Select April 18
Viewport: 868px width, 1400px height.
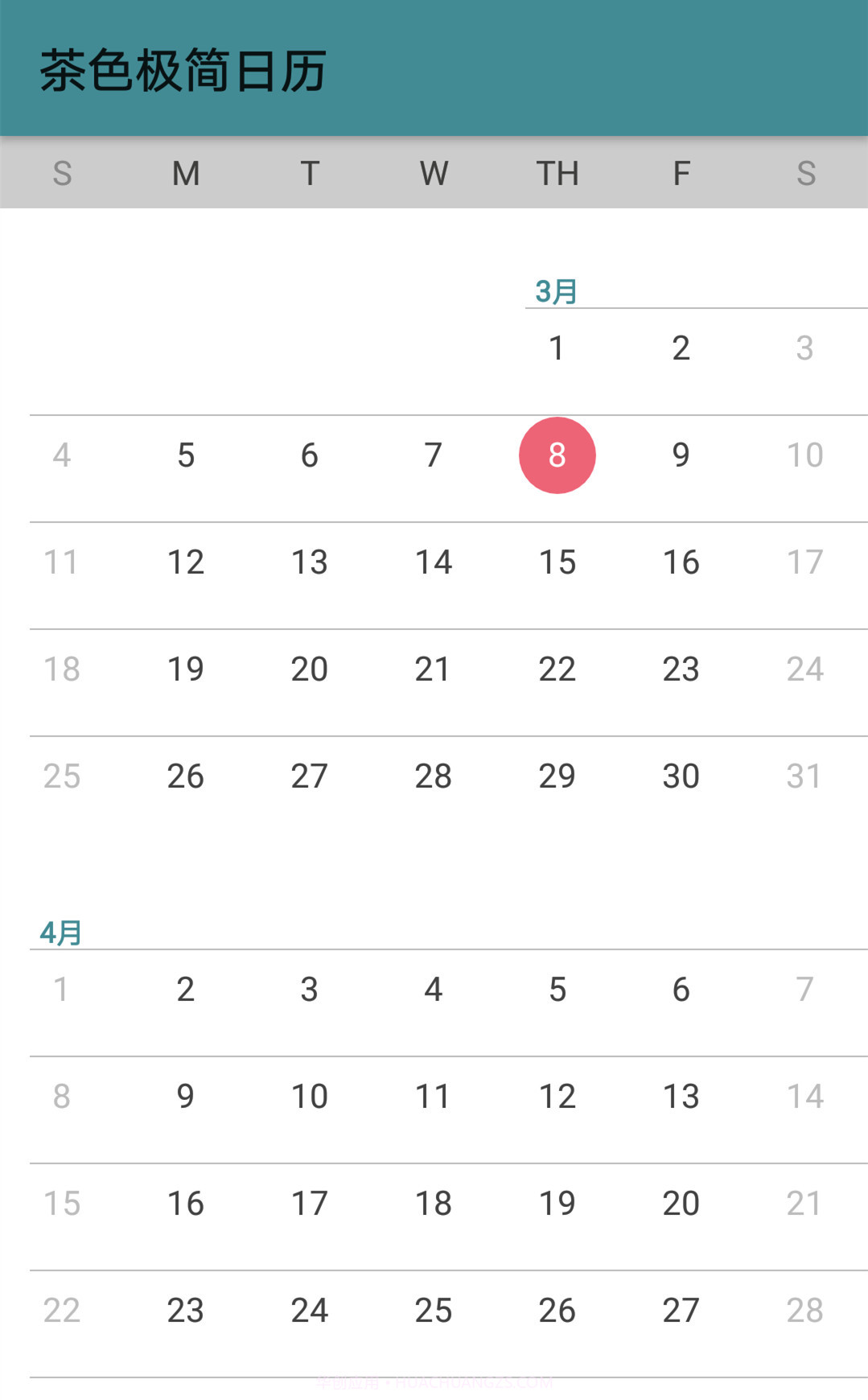click(433, 1202)
